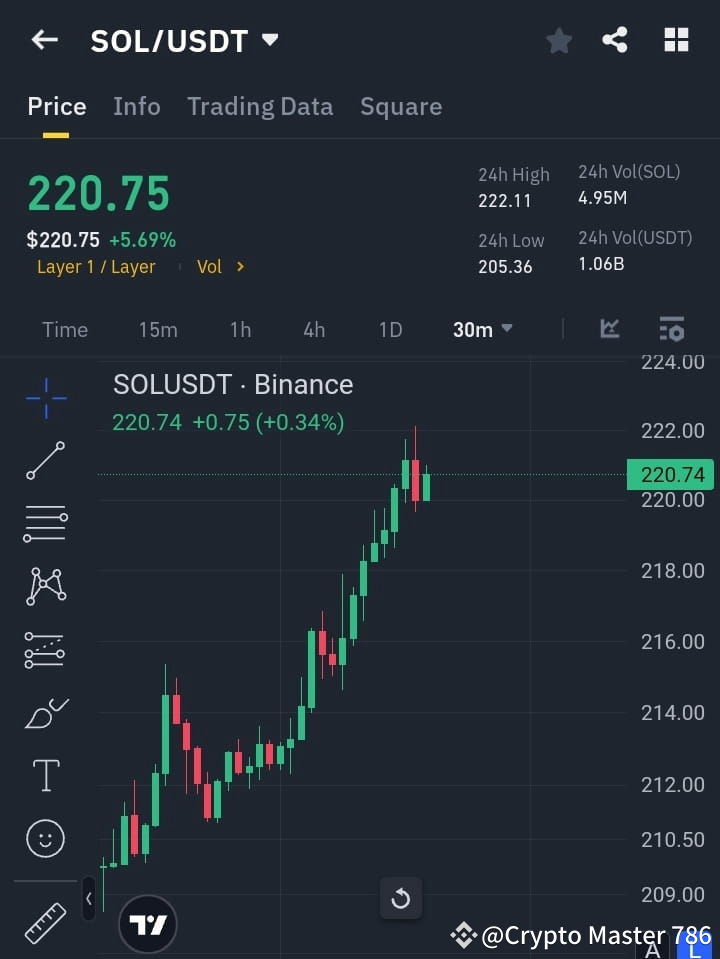Open the emoji sticker tool
Image resolution: width=720 pixels, height=959 pixels.
click(45, 838)
